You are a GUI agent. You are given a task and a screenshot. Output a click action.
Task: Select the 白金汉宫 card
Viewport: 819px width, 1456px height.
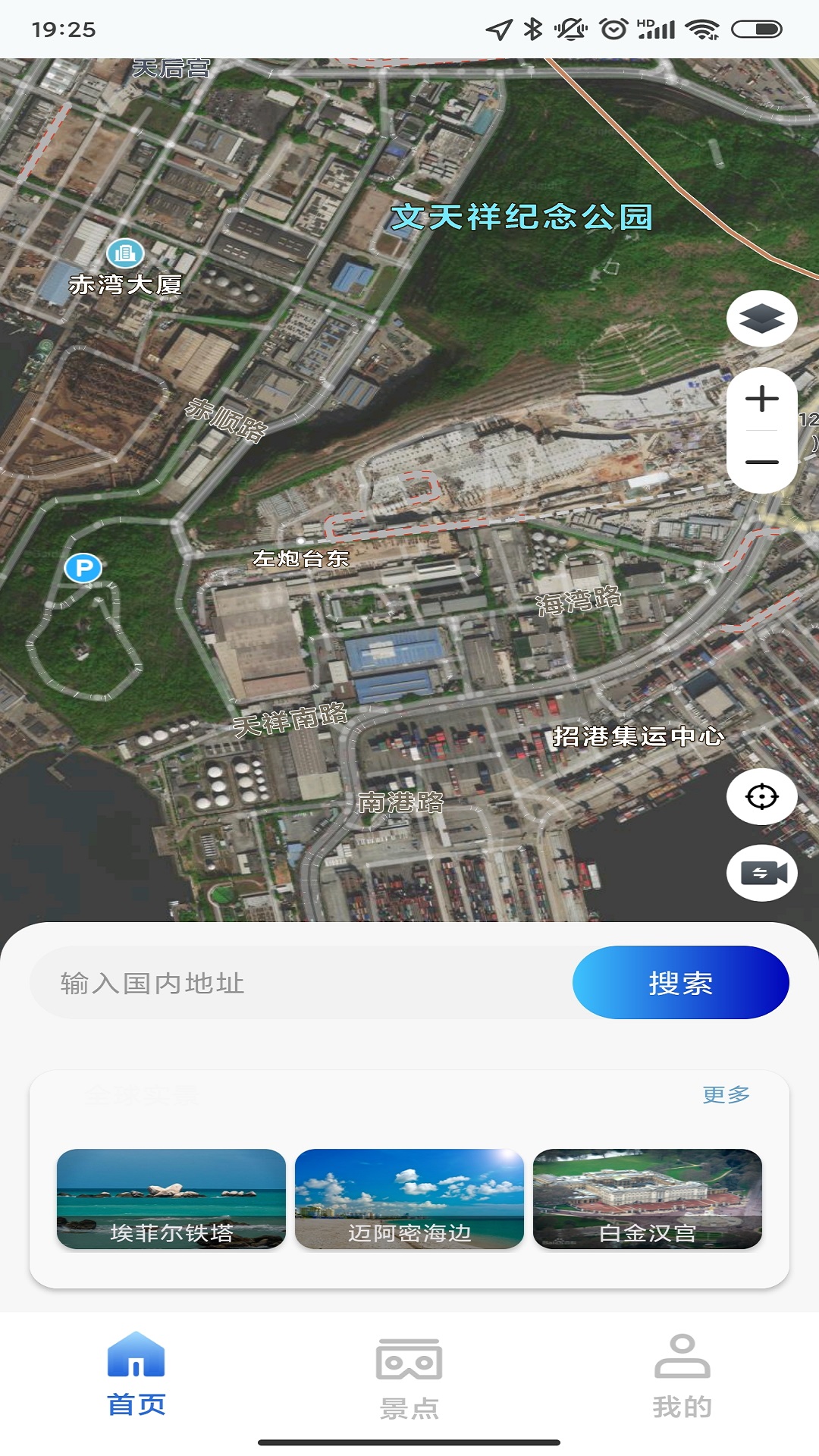pos(648,1198)
